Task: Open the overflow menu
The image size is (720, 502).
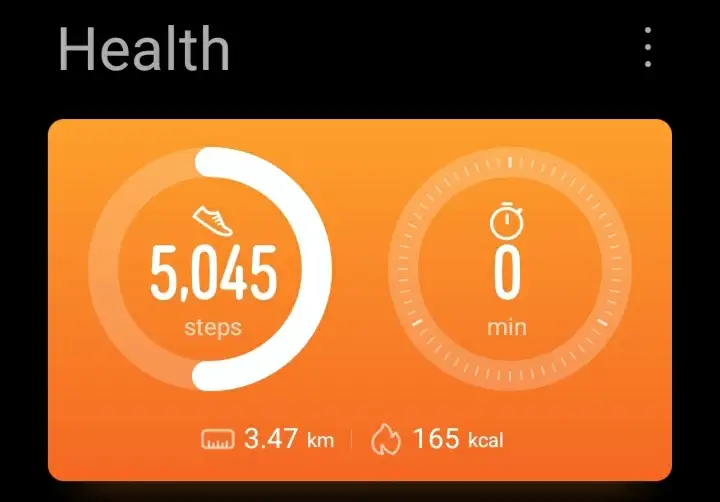Action: pyautogui.click(x=648, y=48)
